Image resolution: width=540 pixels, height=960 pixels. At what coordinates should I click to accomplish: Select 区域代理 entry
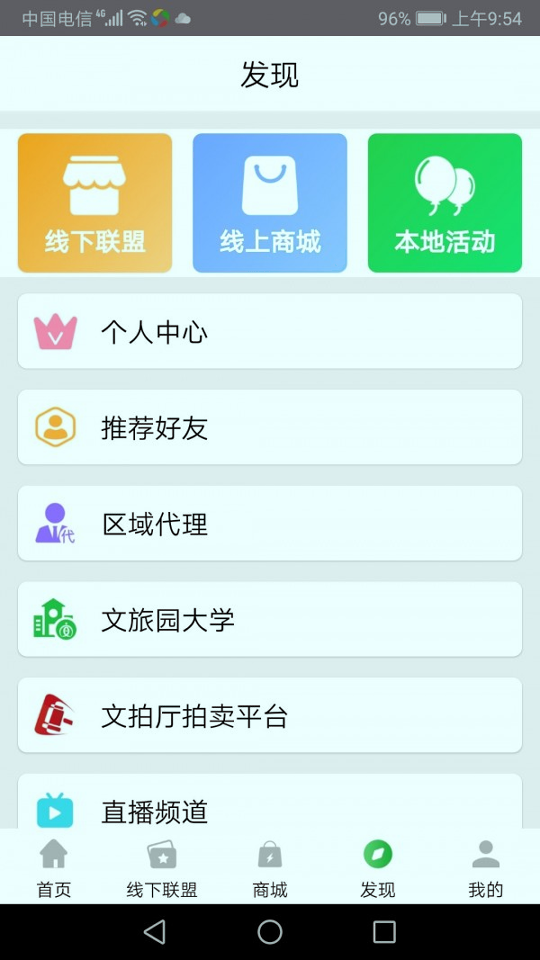click(x=270, y=523)
